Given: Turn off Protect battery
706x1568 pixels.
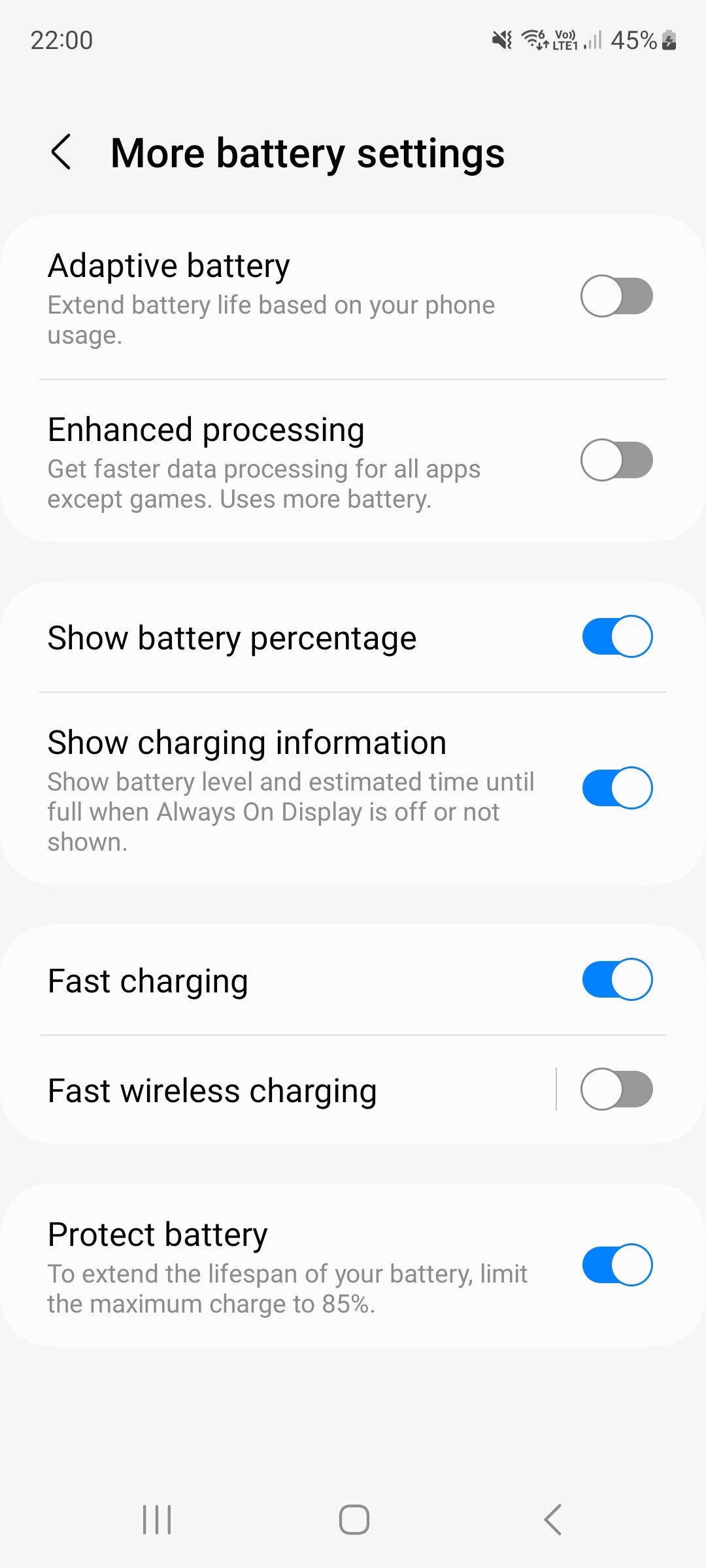Looking at the screenshot, I should point(617,1265).
